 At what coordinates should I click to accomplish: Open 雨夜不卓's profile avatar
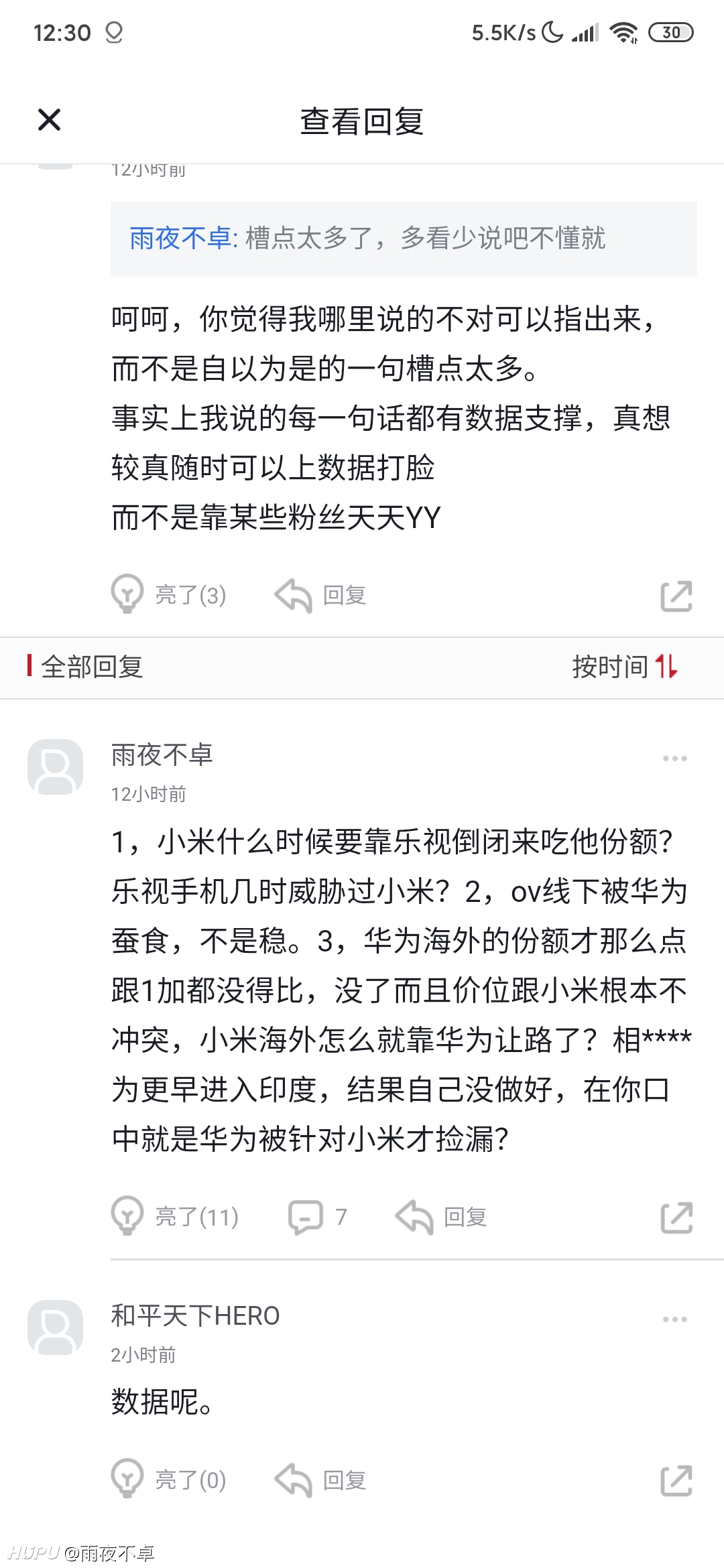(55, 767)
